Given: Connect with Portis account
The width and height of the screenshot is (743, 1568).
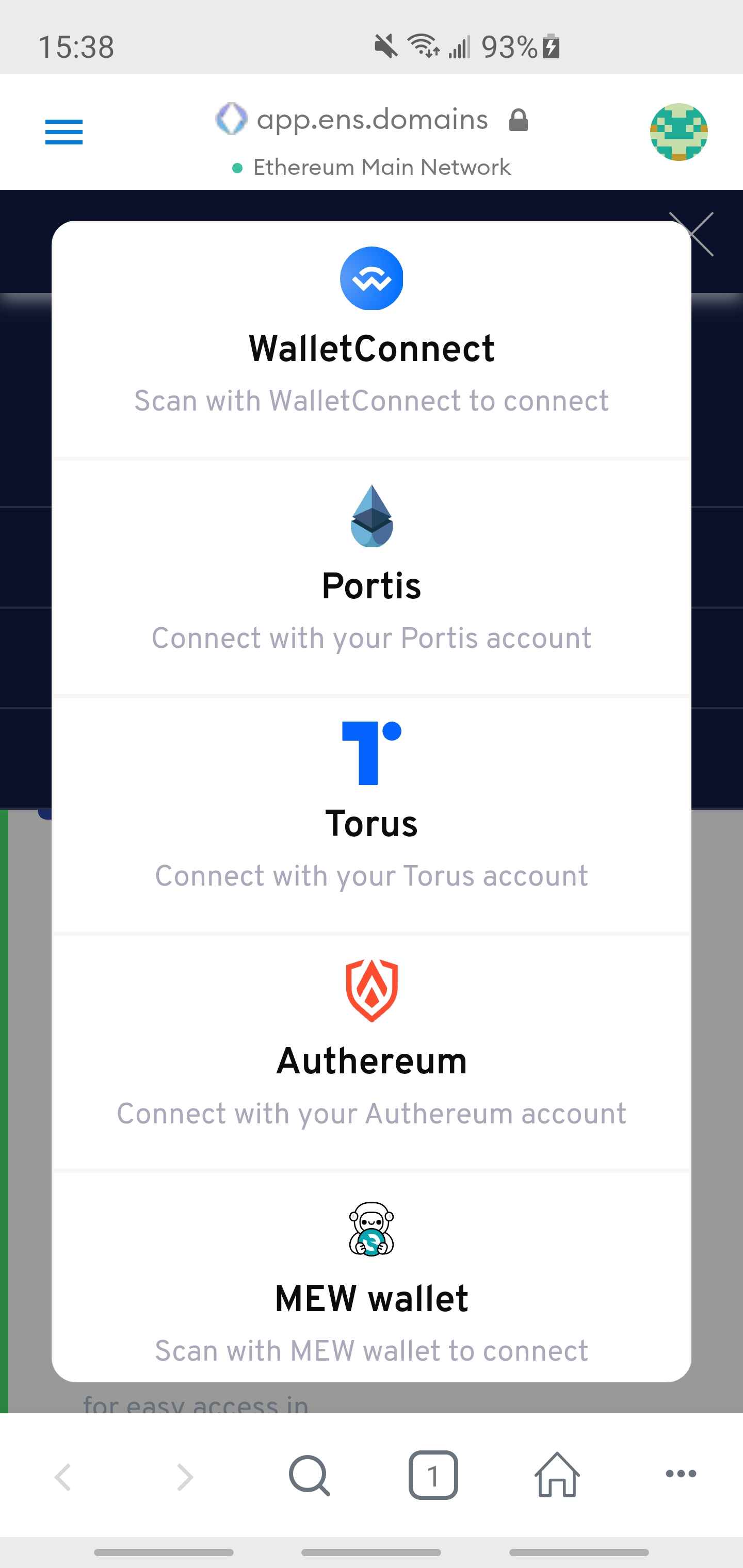Looking at the screenshot, I should (x=372, y=577).
